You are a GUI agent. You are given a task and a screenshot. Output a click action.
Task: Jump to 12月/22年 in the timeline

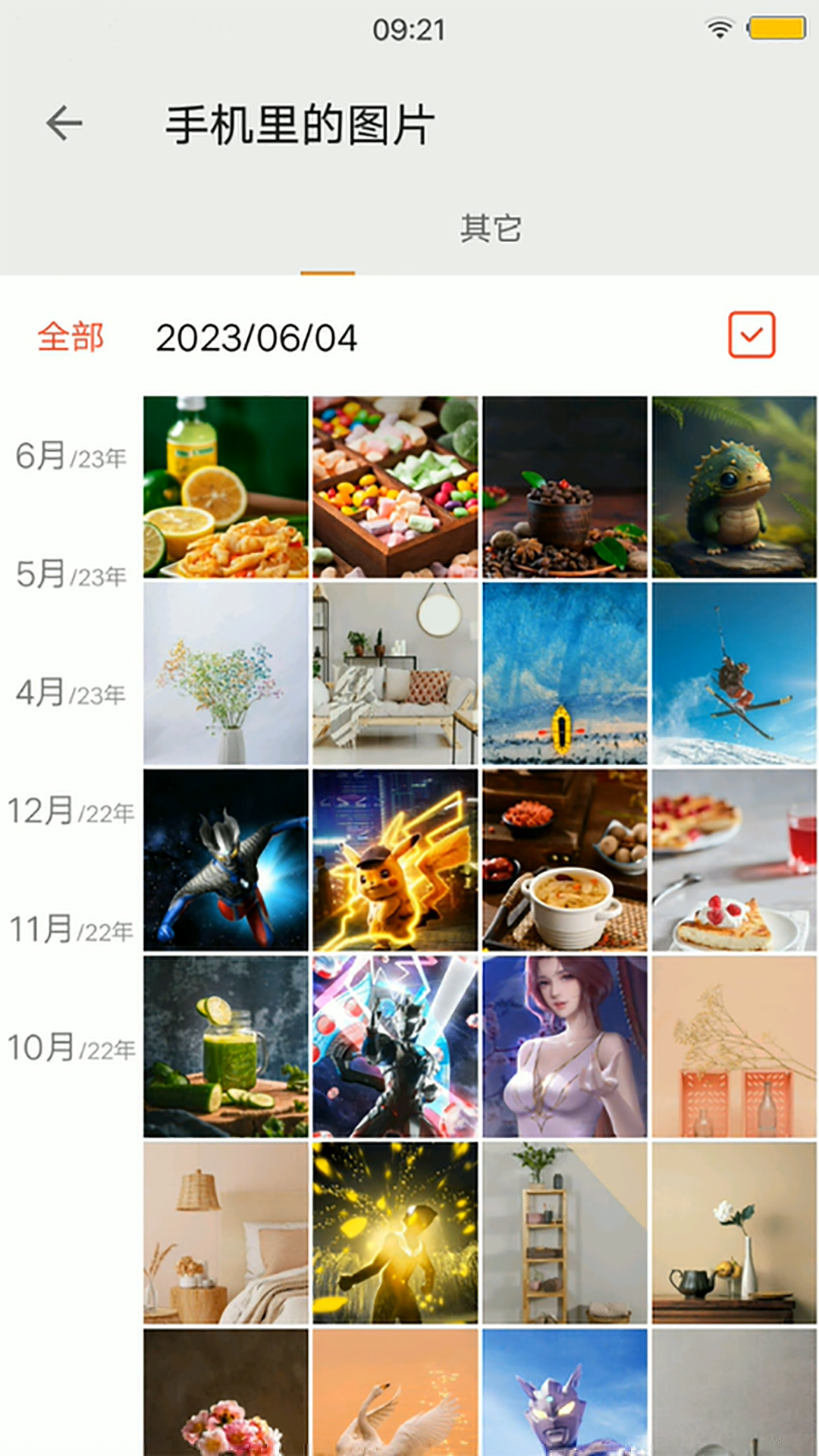coord(71,811)
